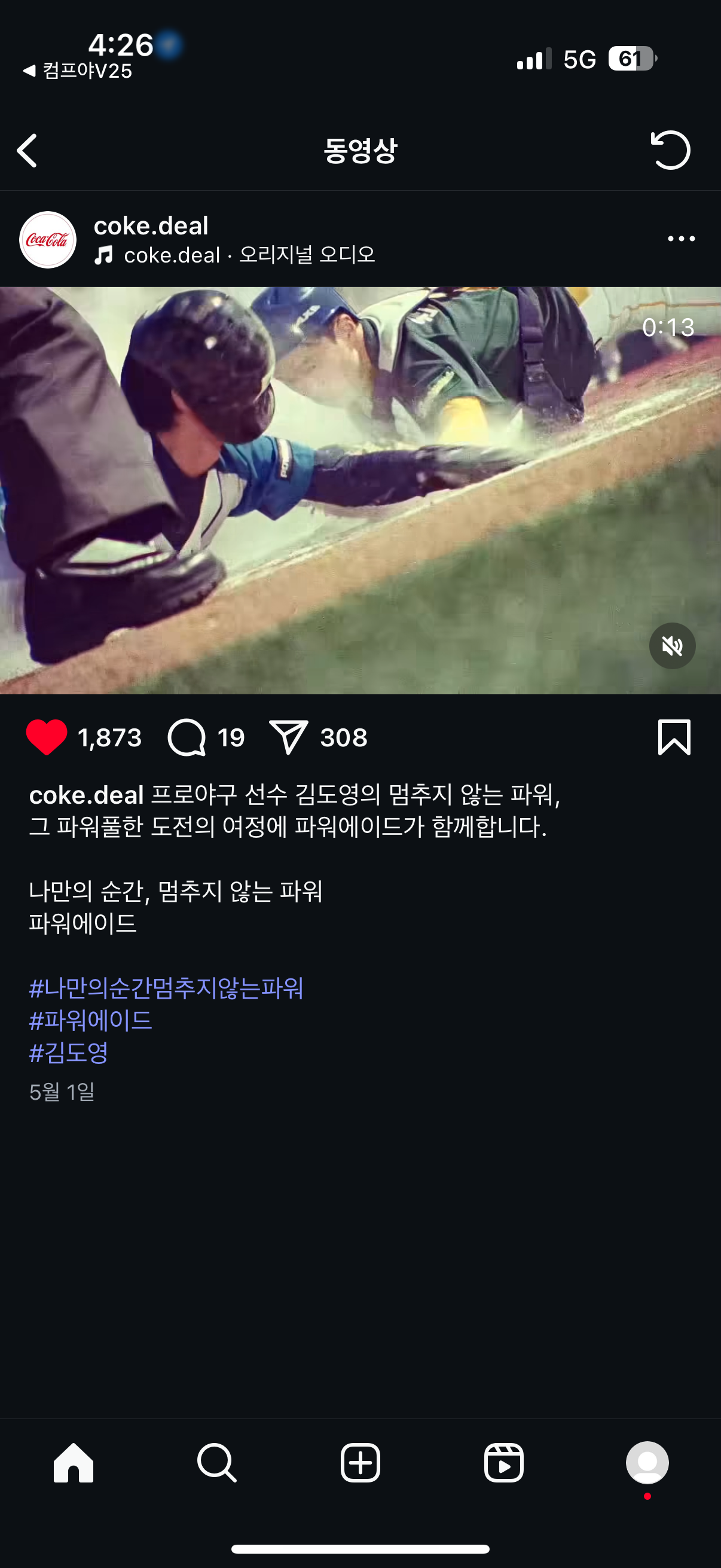Open coke.deal profile picture
Viewport: 721px width, 1568px height.
click(x=47, y=240)
